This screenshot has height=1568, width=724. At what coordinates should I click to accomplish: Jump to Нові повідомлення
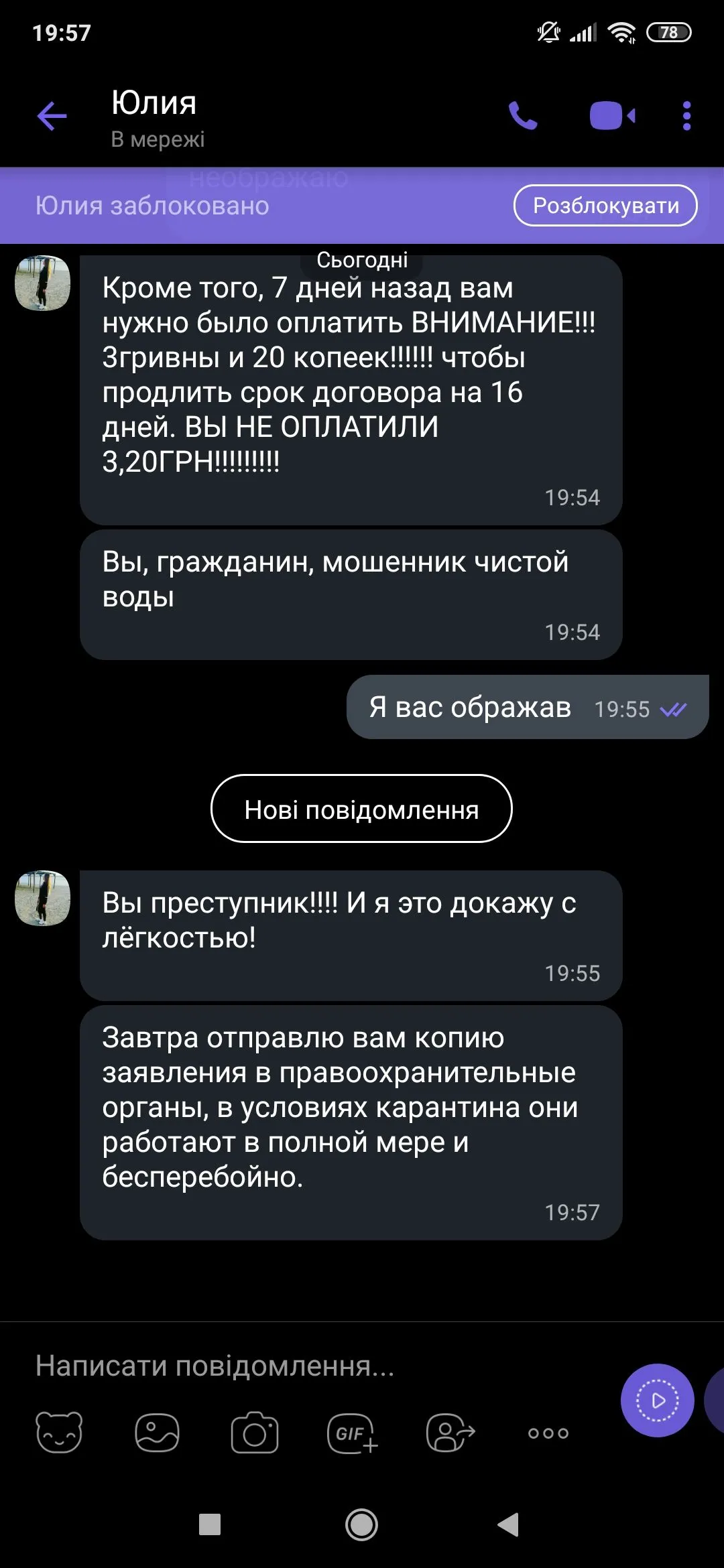coord(361,809)
